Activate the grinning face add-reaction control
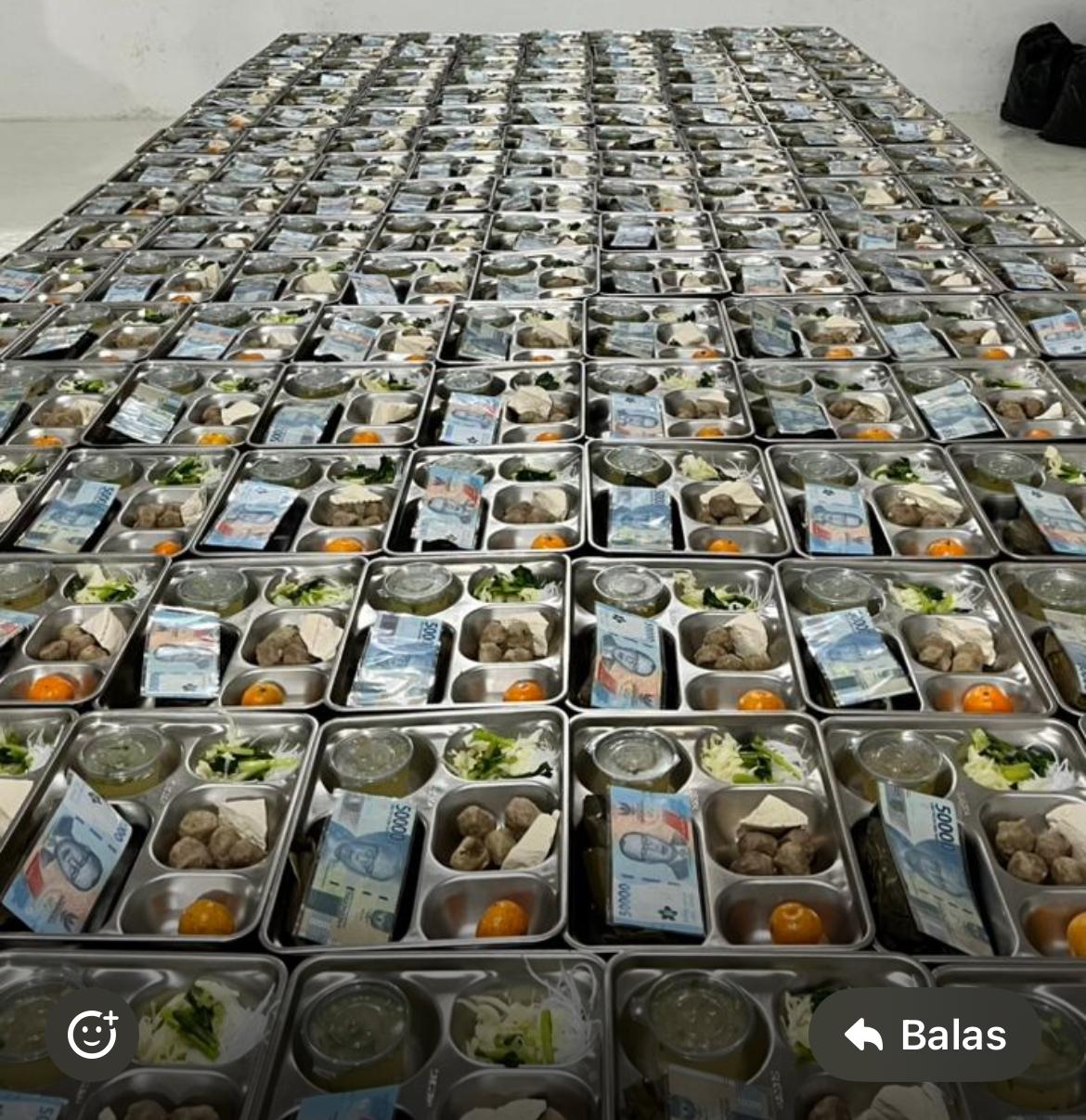This screenshot has width=1086, height=1120. tap(90, 1033)
